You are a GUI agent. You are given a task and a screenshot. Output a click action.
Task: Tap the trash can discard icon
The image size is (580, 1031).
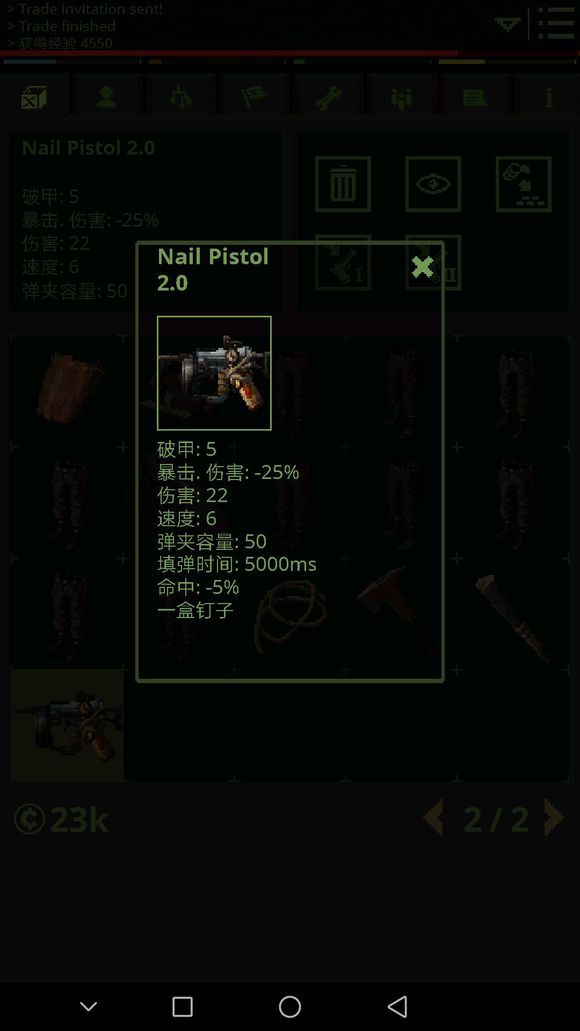click(x=343, y=183)
